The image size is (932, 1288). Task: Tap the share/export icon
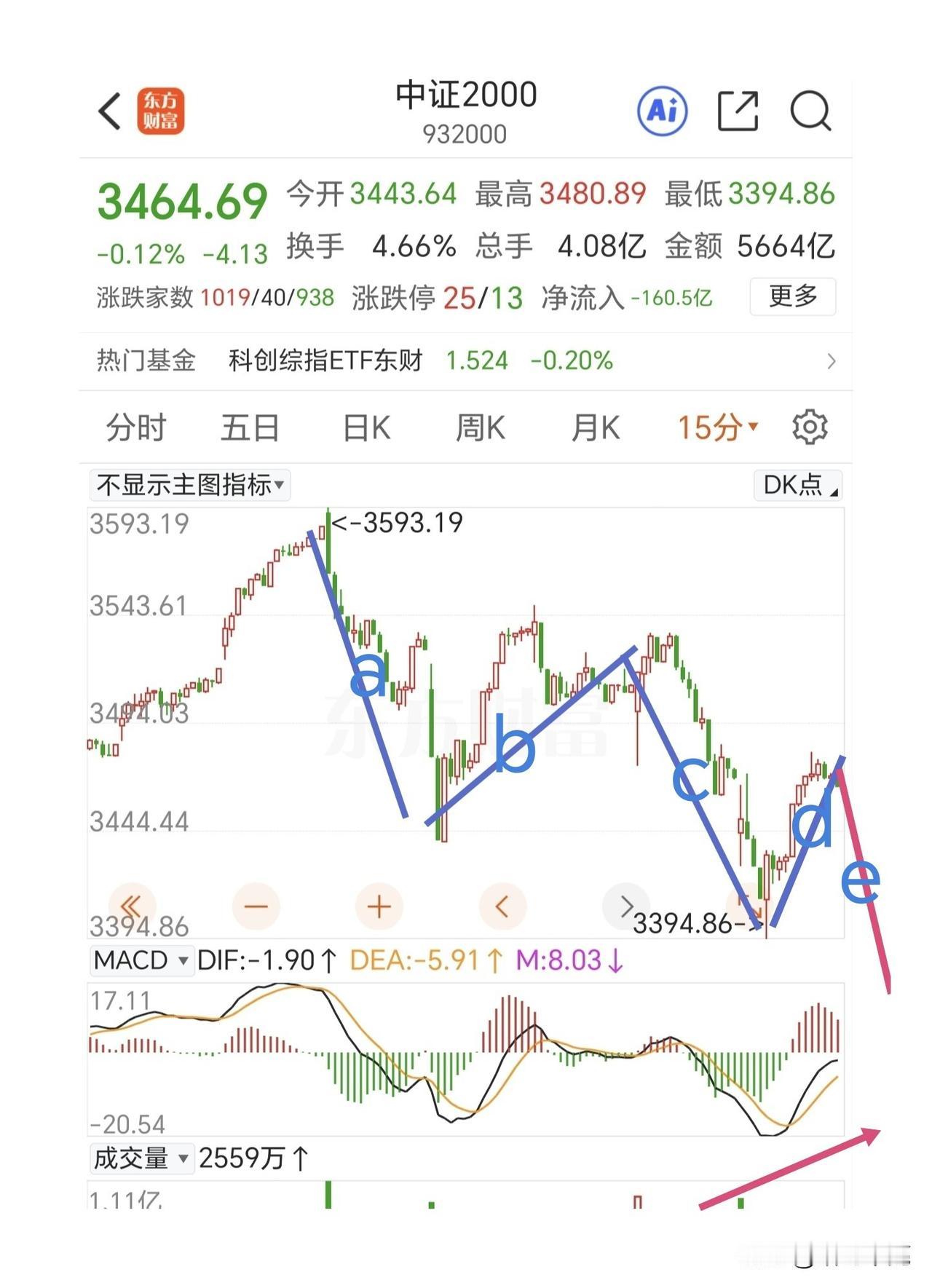[x=738, y=111]
